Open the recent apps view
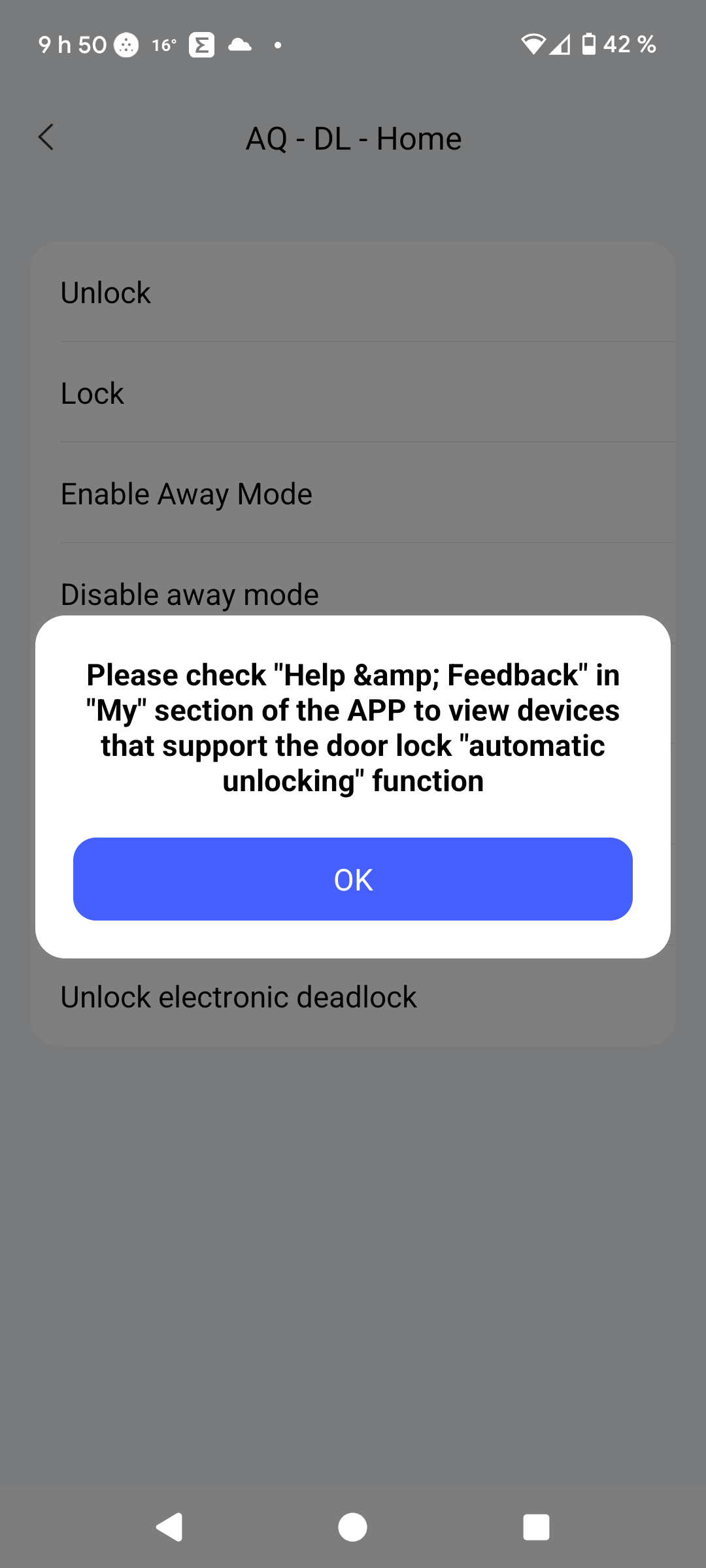The height and width of the screenshot is (1568, 706). pos(536,1527)
